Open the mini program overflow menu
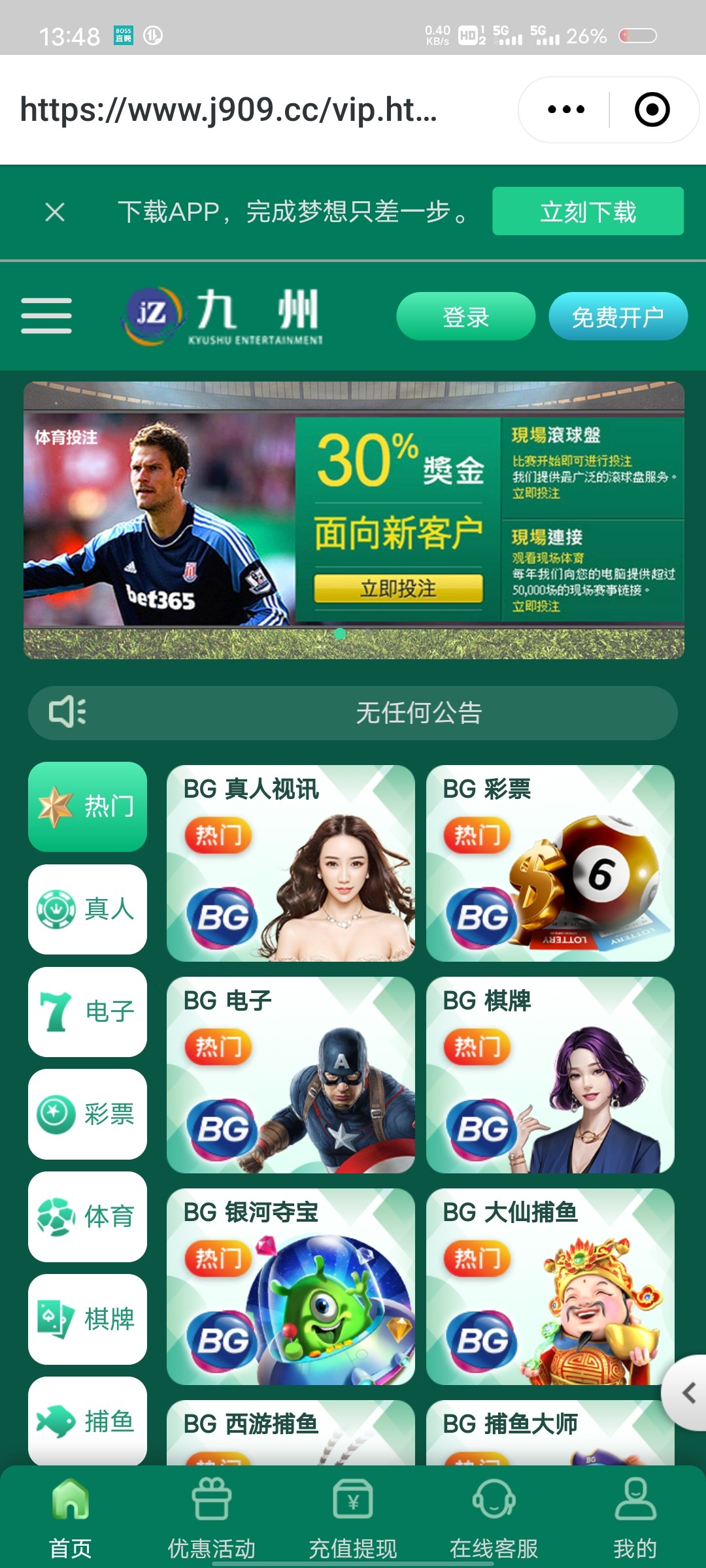 pyautogui.click(x=566, y=110)
